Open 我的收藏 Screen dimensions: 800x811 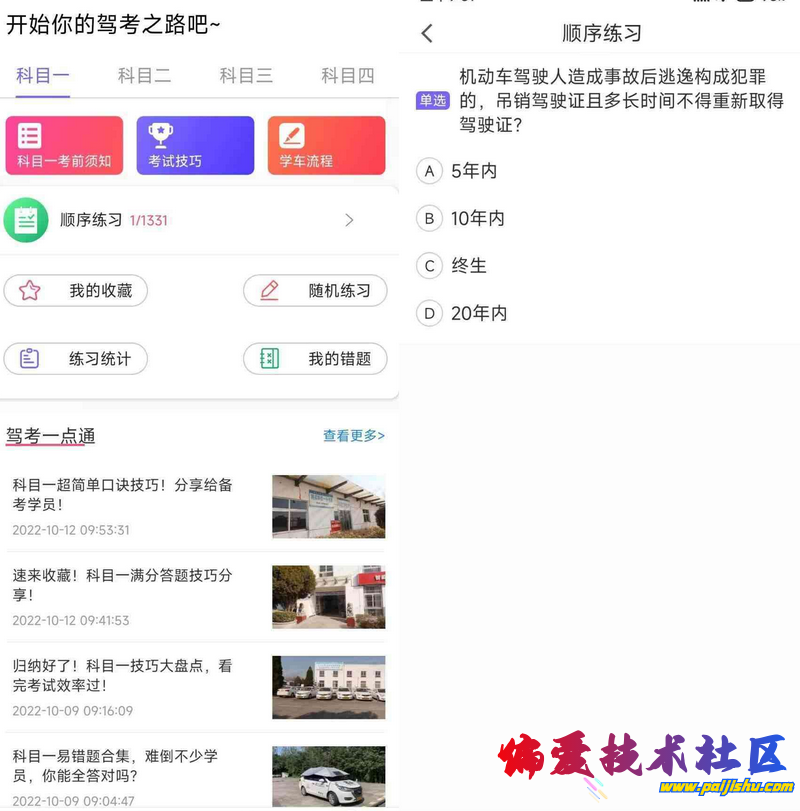[76, 291]
